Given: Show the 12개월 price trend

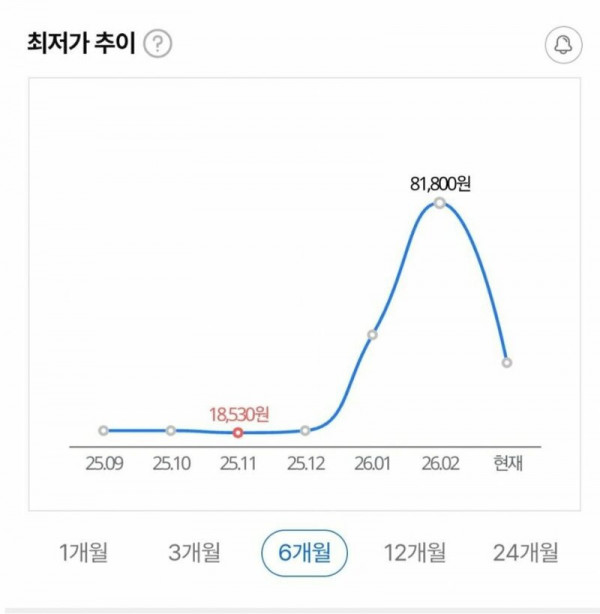Looking at the screenshot, I should [x=415, y=552].
